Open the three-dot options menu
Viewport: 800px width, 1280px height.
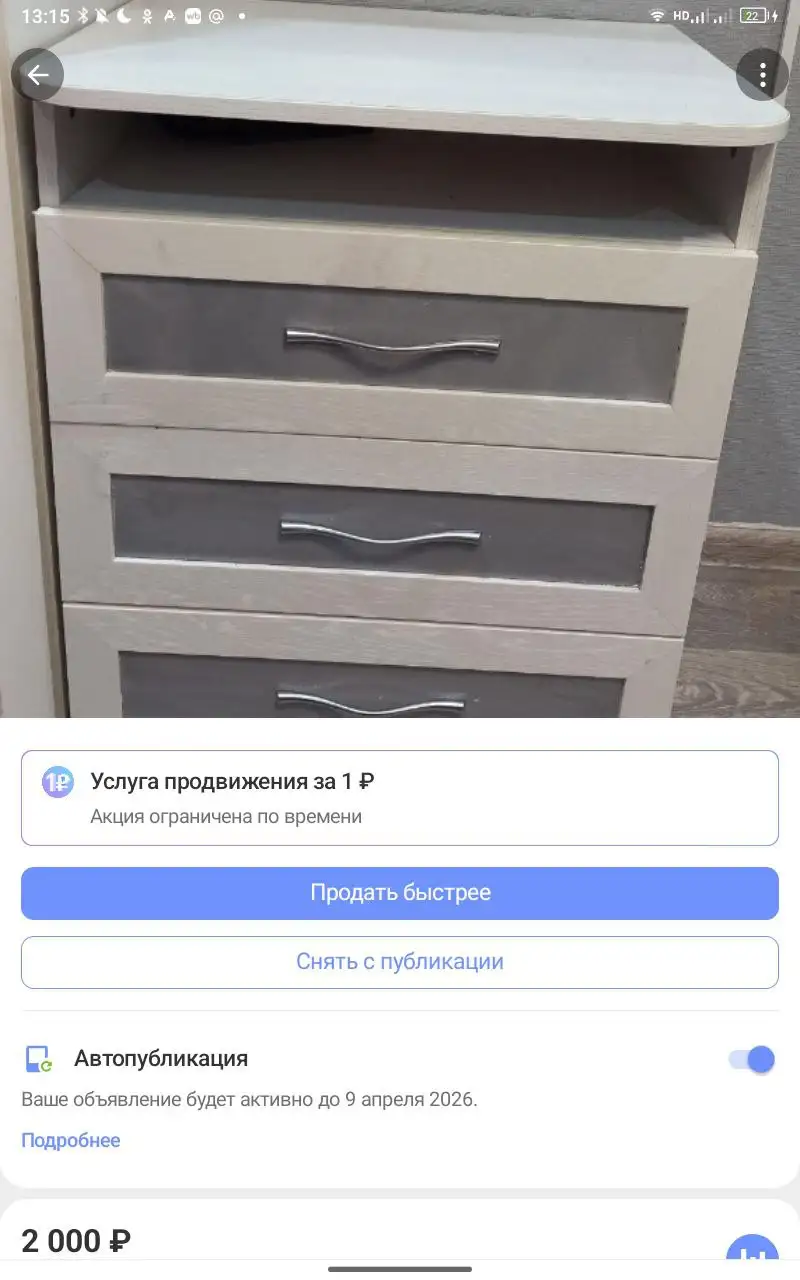coord(762,74)
